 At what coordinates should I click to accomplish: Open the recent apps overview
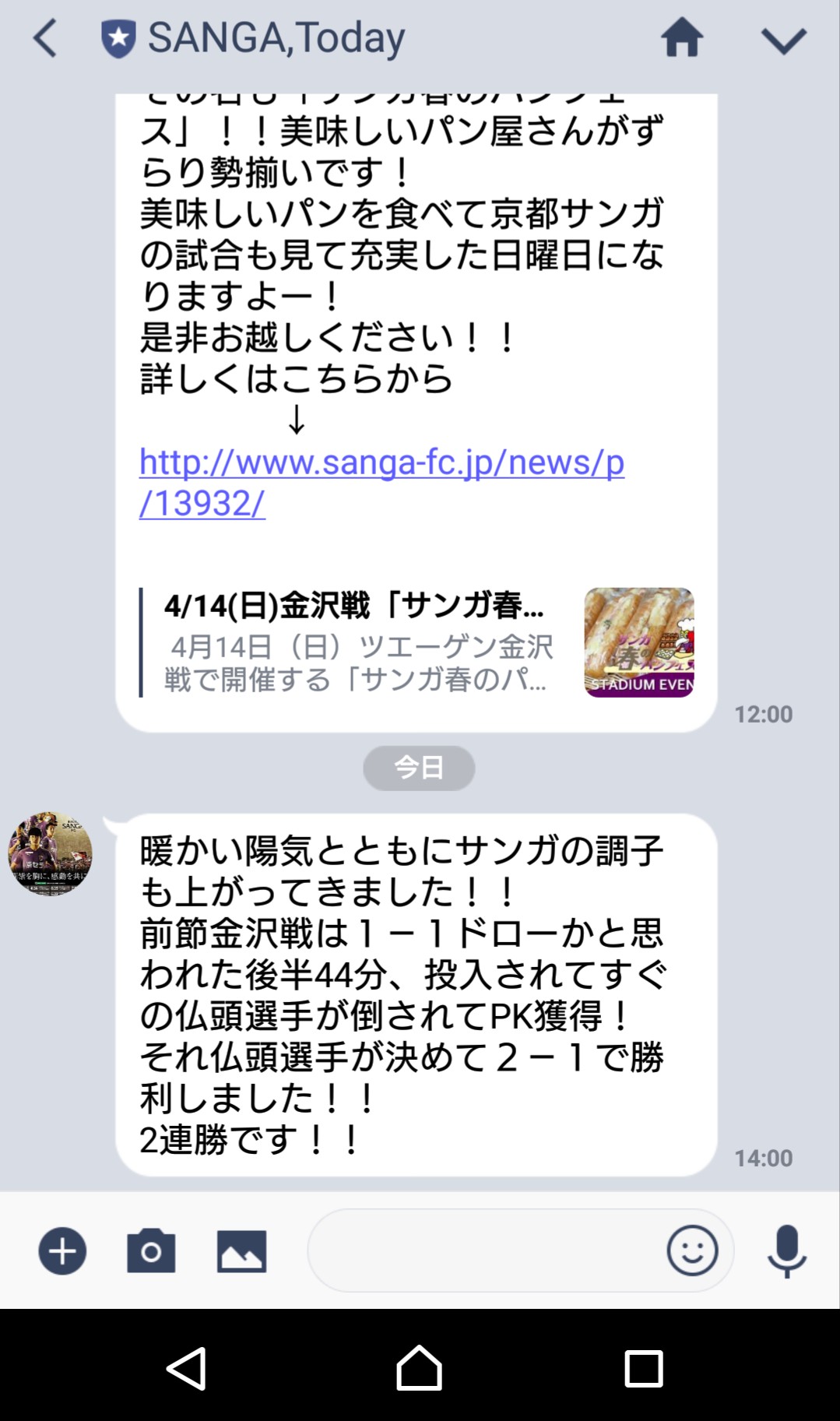pyautogui.click(x=643, y=1368)
